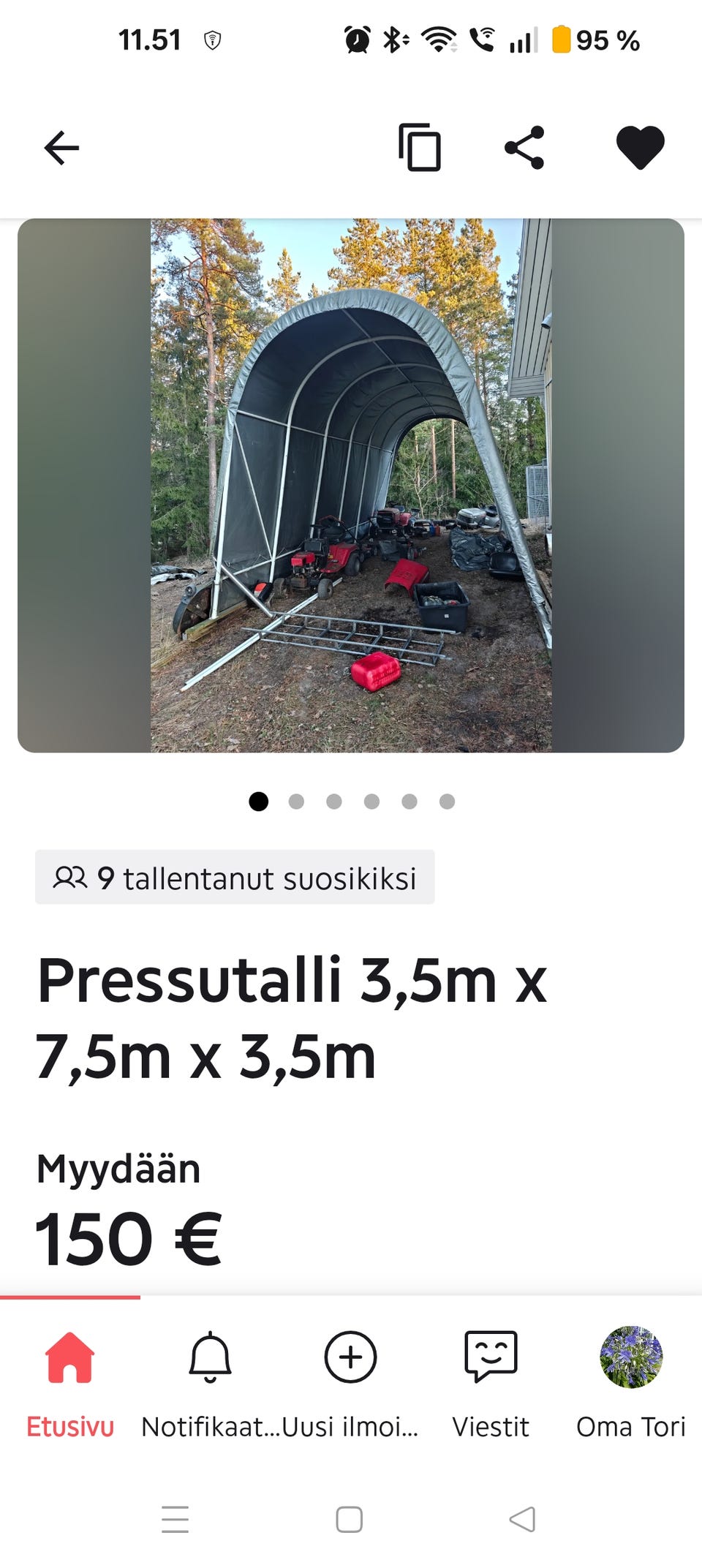Select the second carousel dot
Viewport: 702px width, 1568px height.
(296, 802)
